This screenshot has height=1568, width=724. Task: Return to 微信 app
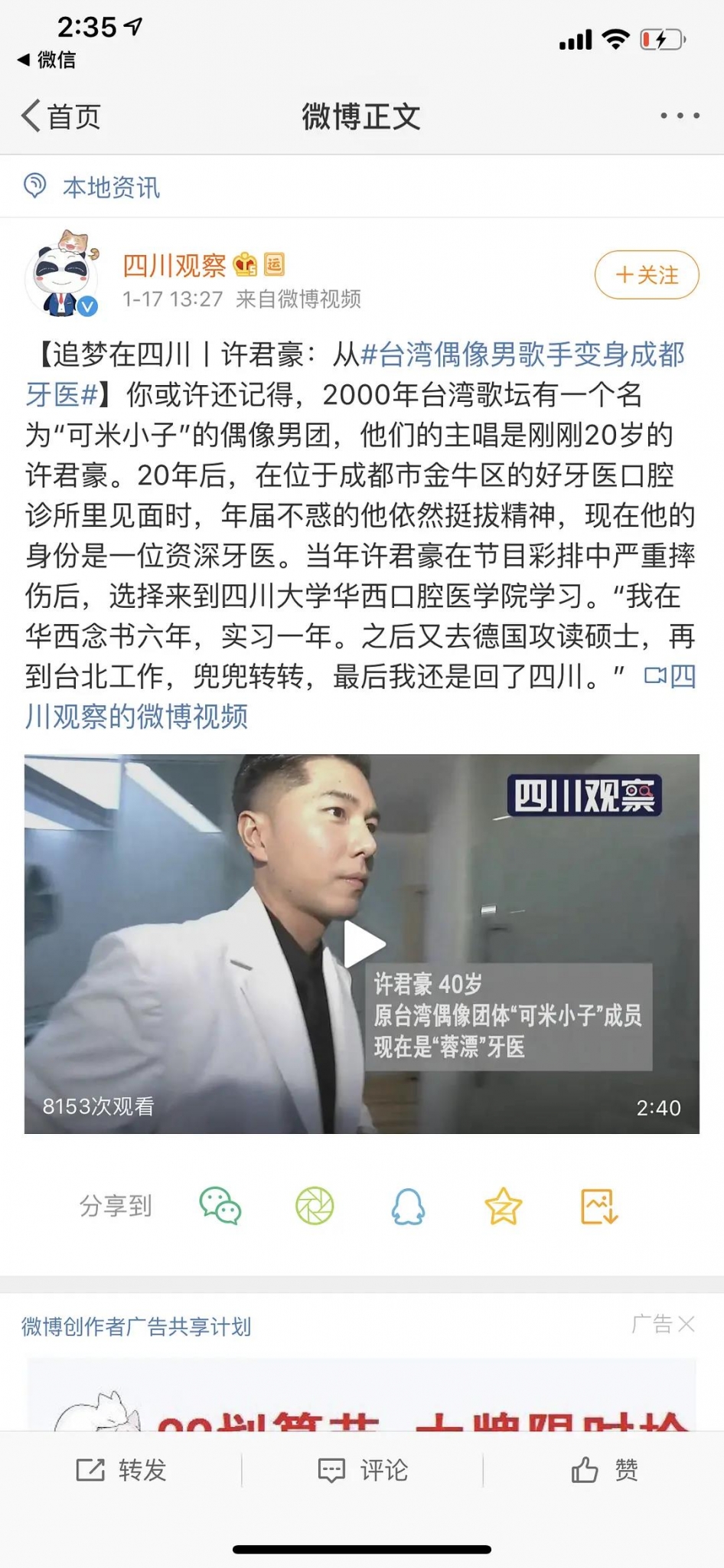[47, 60]
